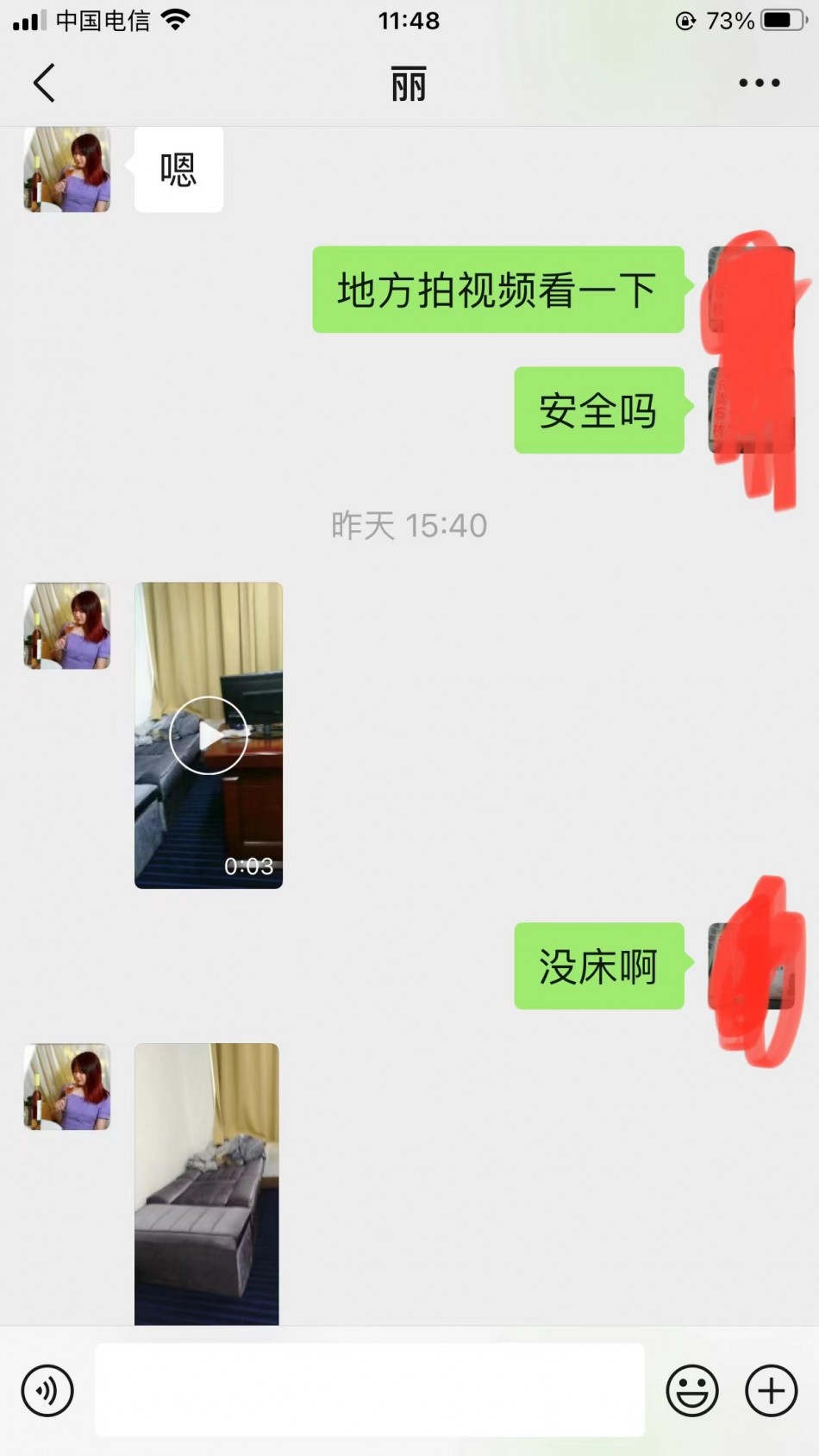The width and height of the screenshot is (819, 1456).
Task: Open the chat options three-dot menu
Action: (x=759, y=84)
